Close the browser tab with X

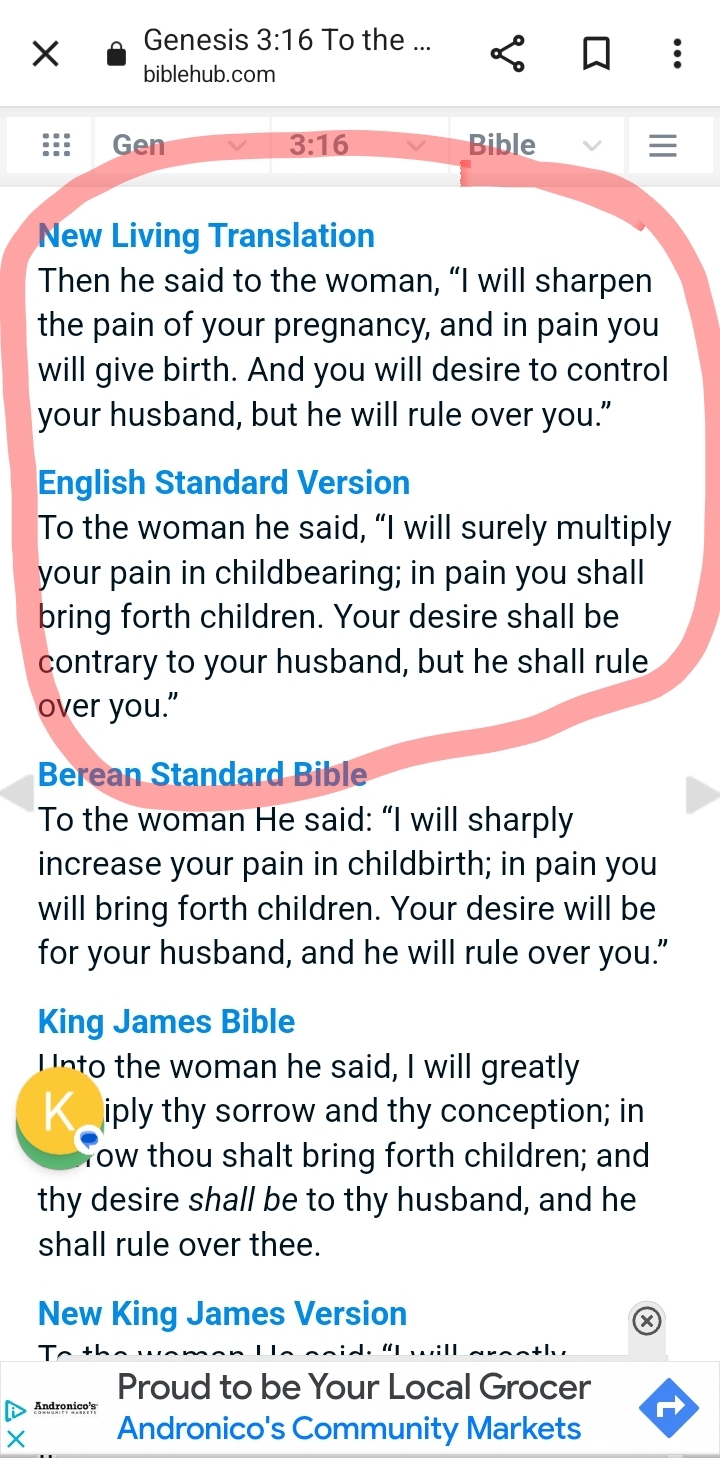coord(45,54)
